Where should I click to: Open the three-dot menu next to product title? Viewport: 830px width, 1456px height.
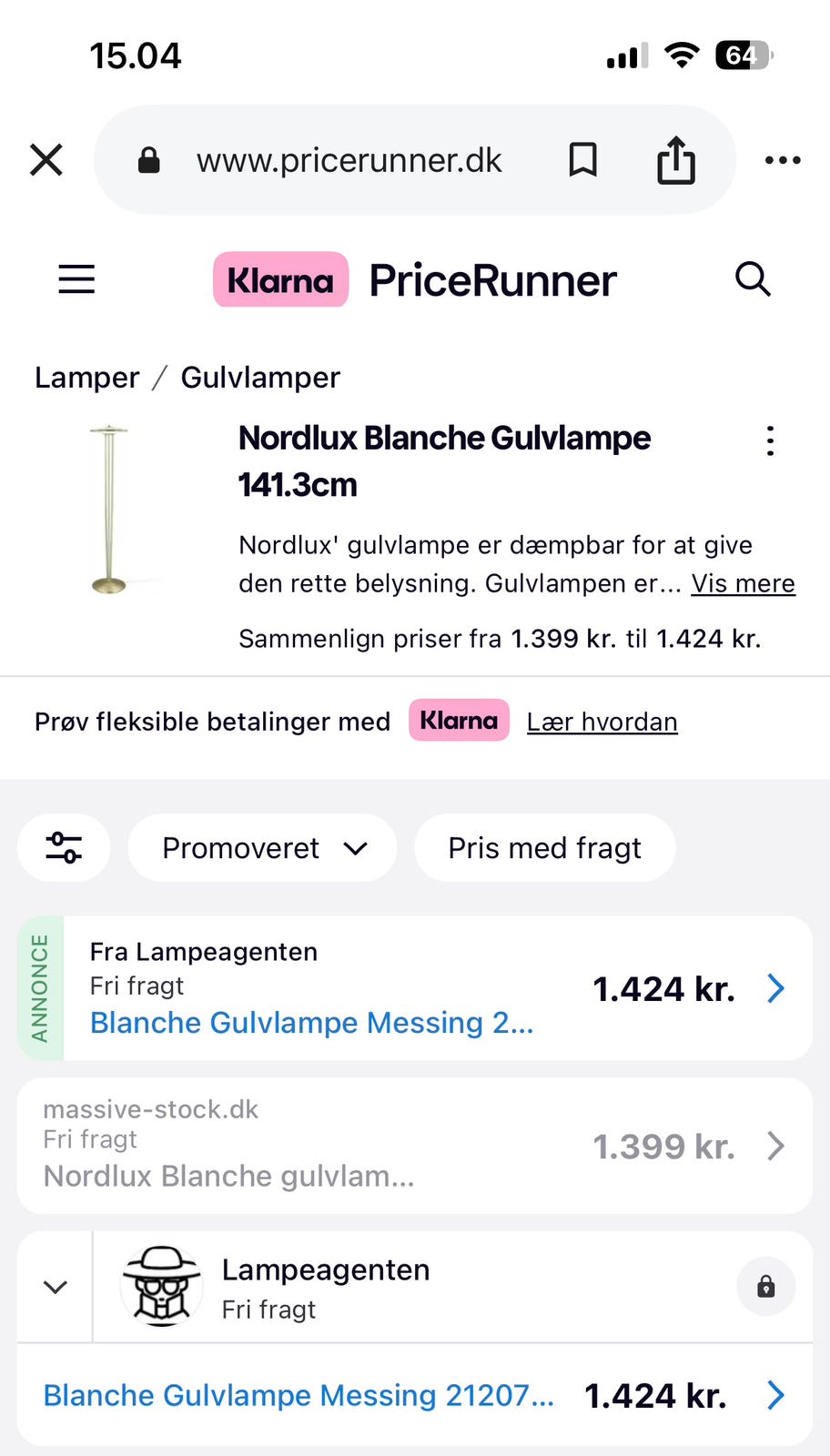[770, 440]
